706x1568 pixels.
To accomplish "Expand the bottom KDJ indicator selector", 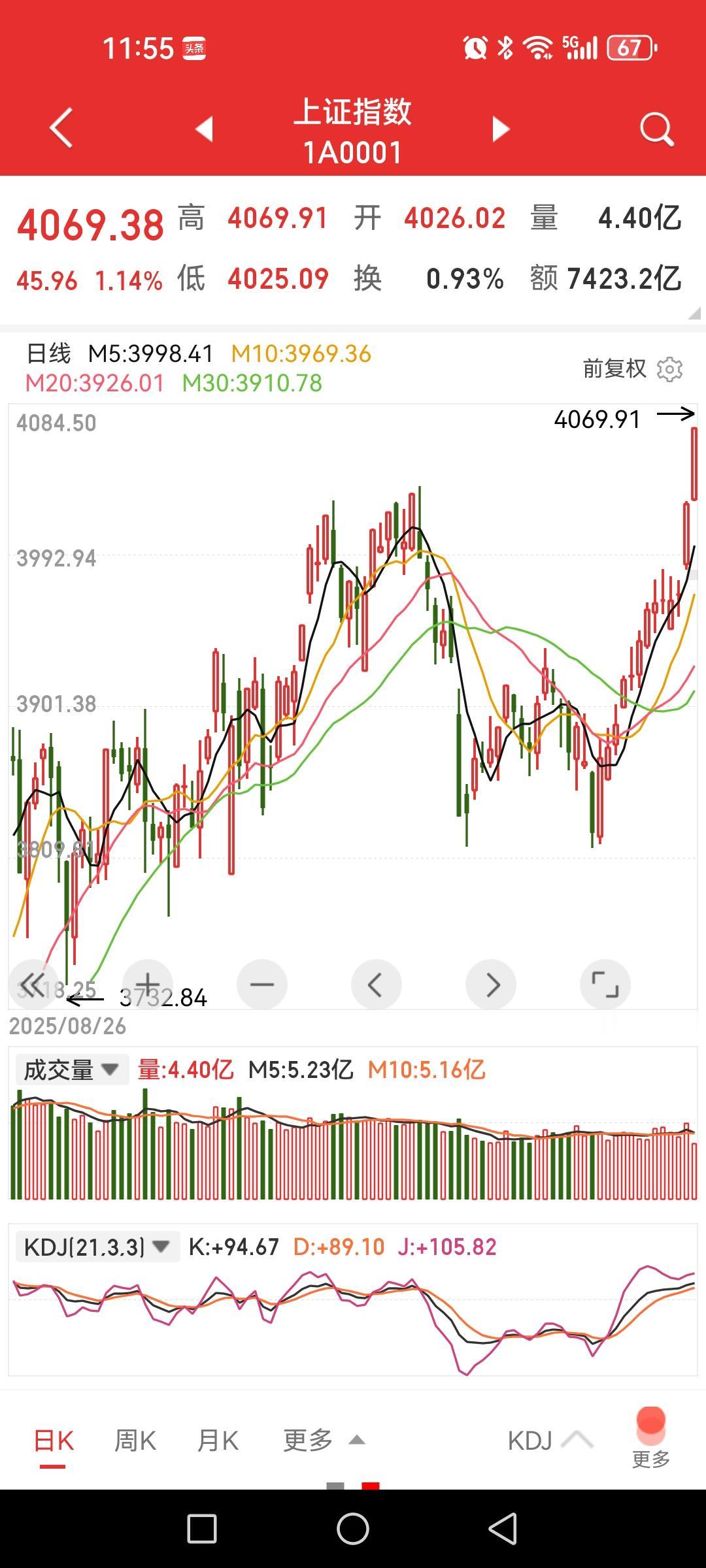I will (x=549, y=1441).
